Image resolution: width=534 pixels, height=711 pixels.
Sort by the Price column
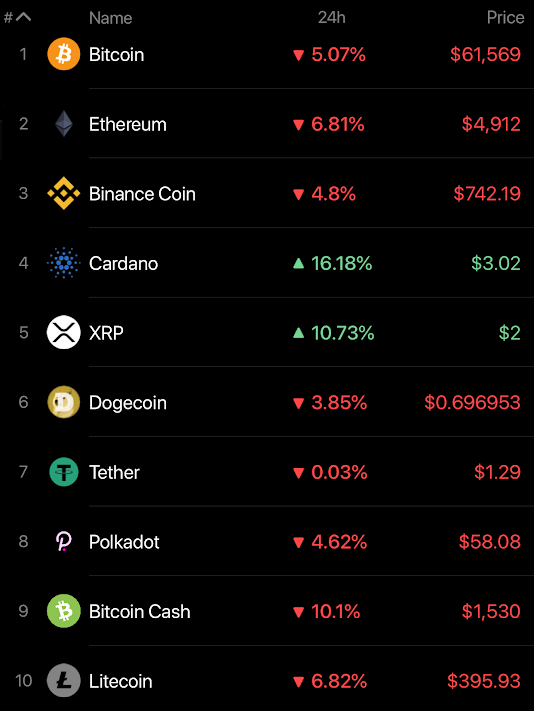point(505,18)
